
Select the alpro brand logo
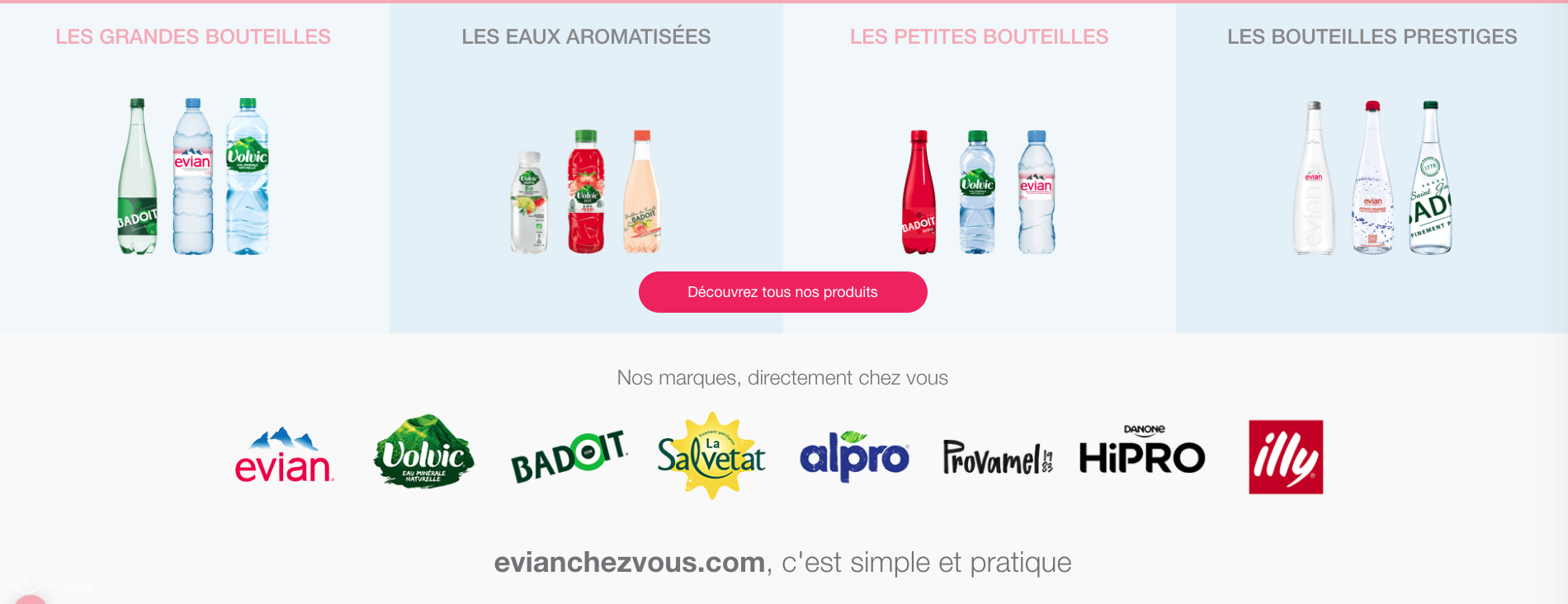tap(854, 455)
